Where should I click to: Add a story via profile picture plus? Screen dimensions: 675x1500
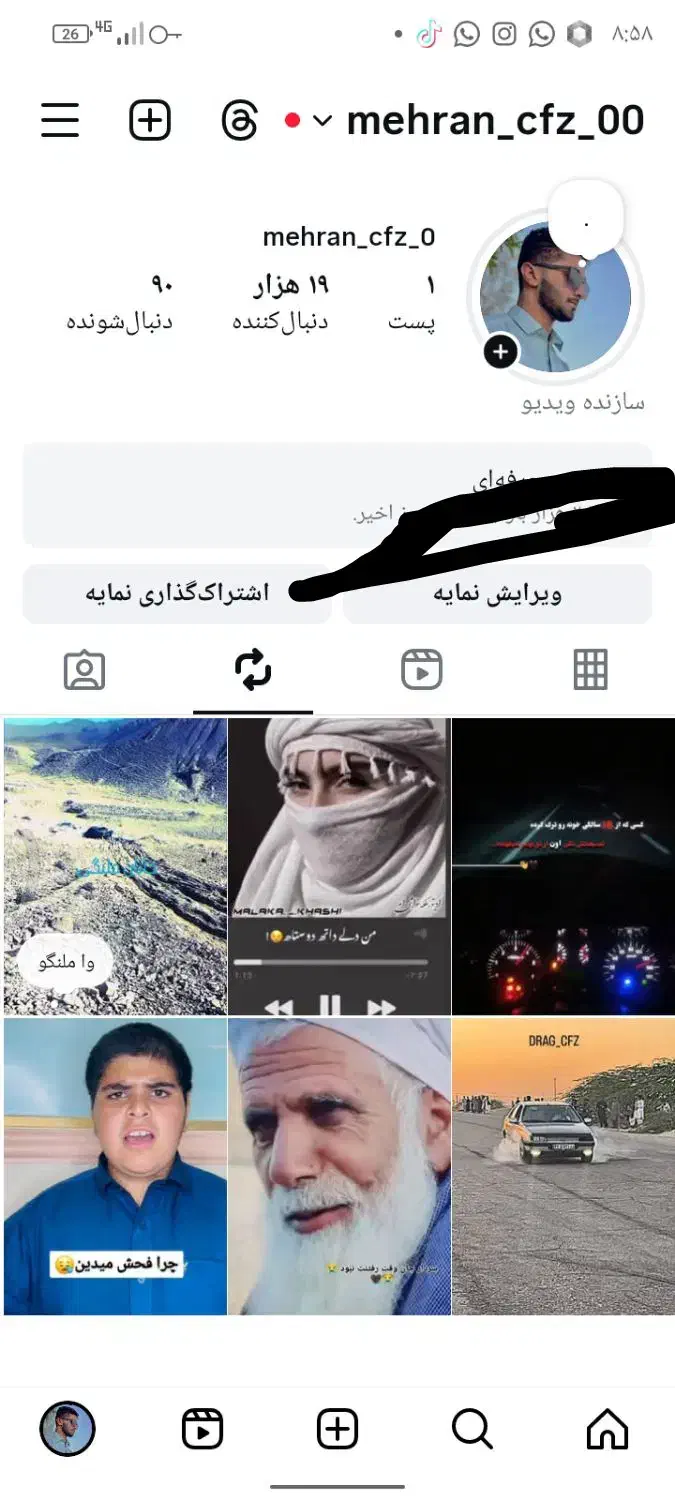click(x=501, y=352)
